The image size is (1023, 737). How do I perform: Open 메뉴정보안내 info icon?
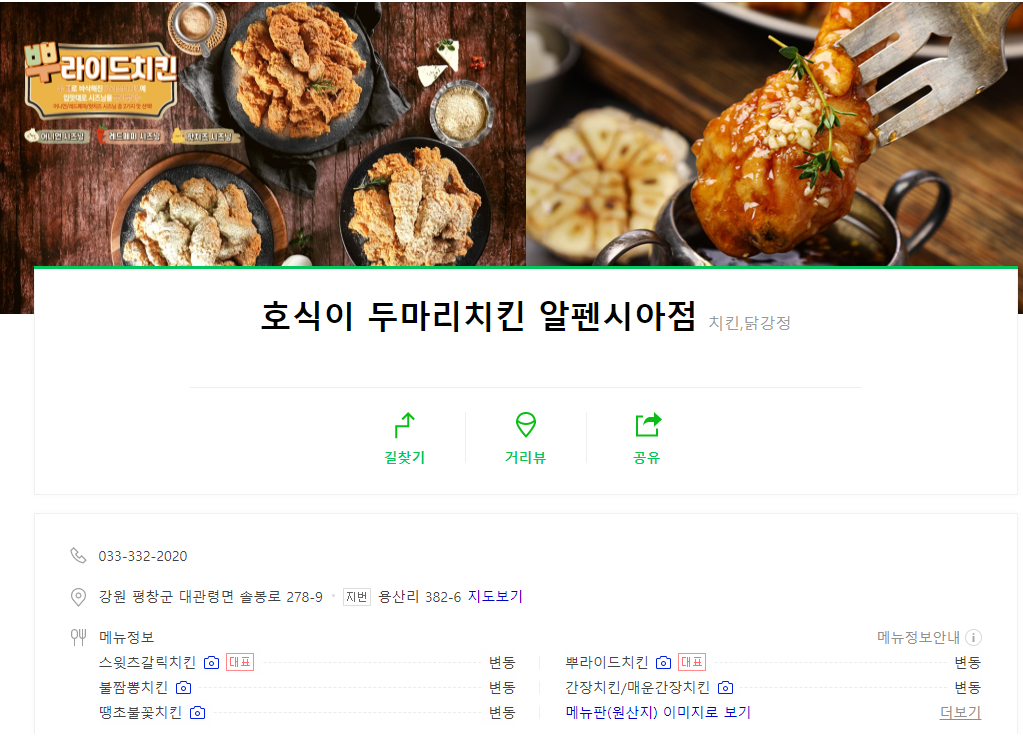(973, 638)
